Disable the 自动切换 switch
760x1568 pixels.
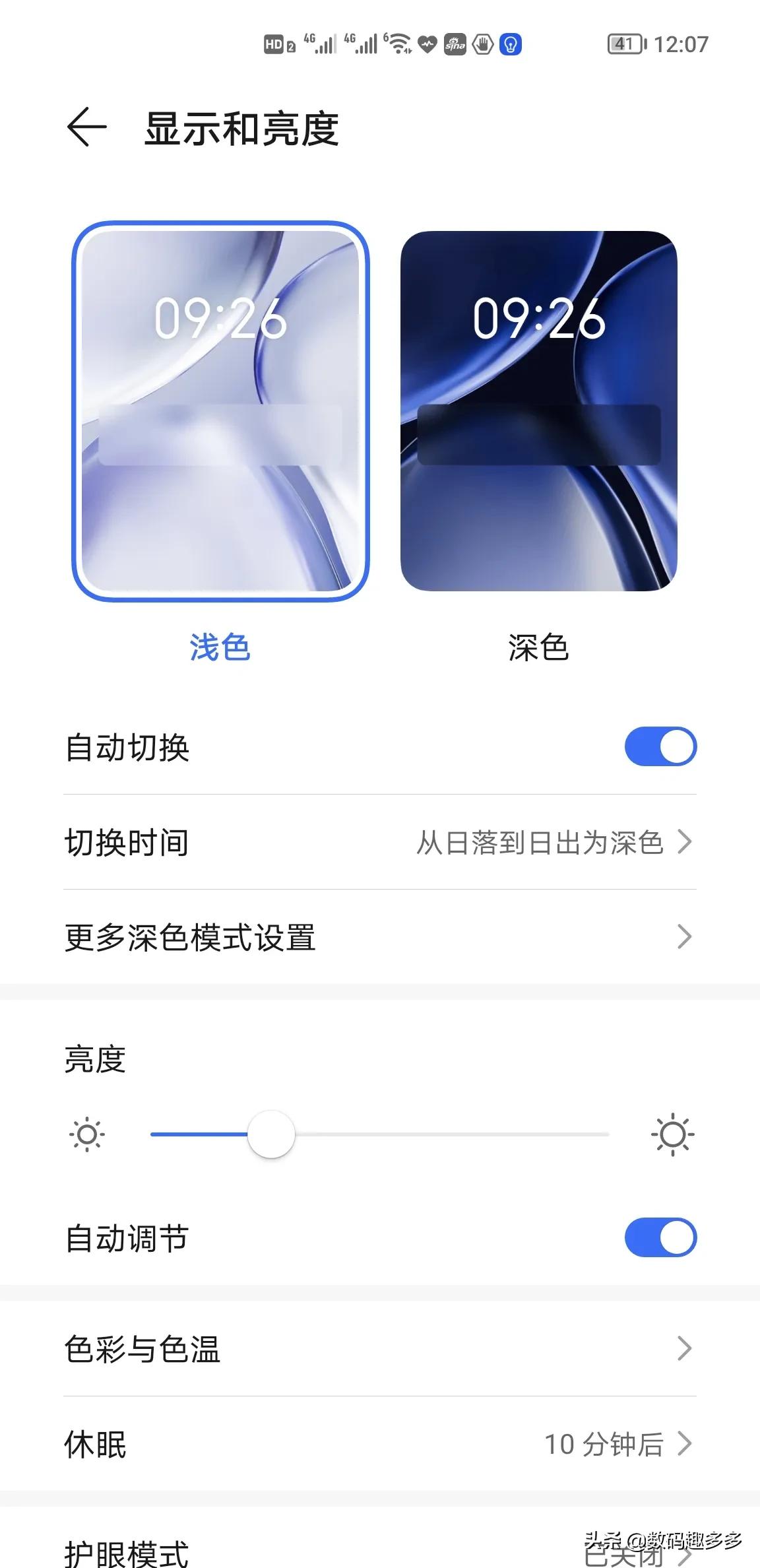click(x=660, y=746)
